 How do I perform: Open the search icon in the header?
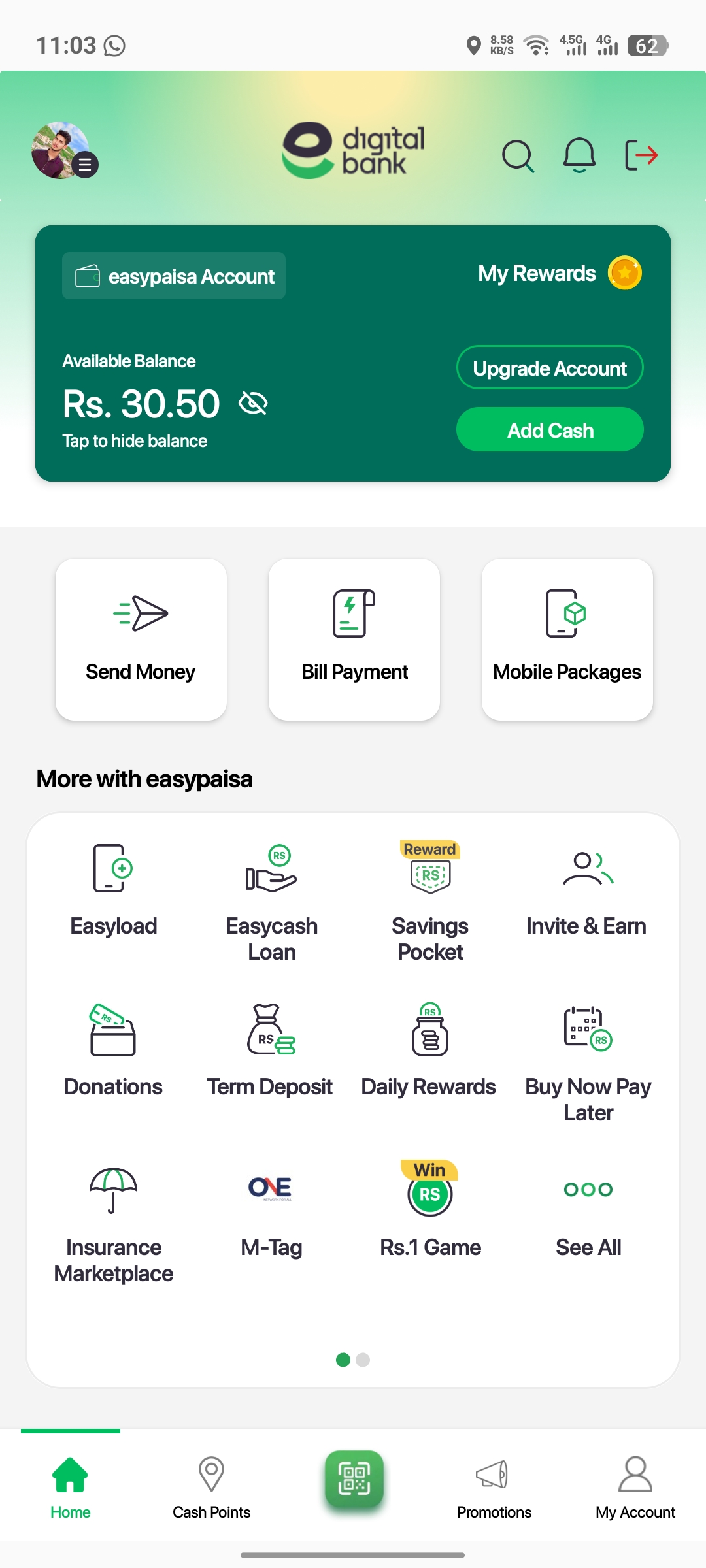point(518,156)
